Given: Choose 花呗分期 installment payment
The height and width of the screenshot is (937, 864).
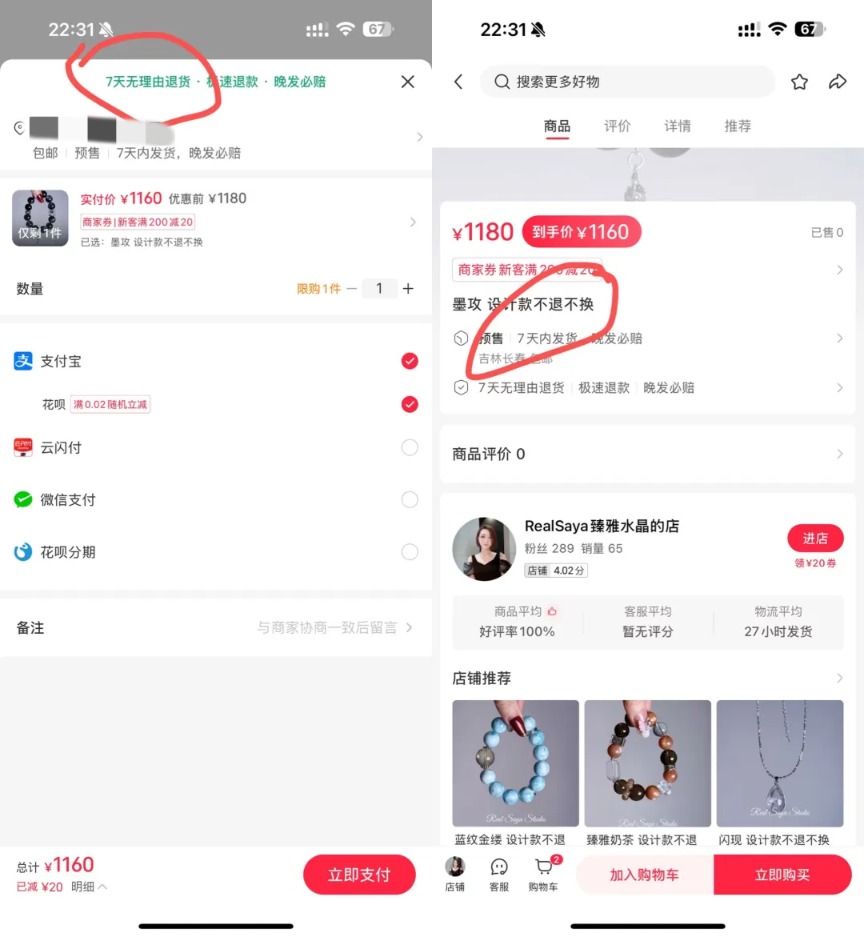Looking at the screenshot, I should pyautogui.click(x=409, y=552).
